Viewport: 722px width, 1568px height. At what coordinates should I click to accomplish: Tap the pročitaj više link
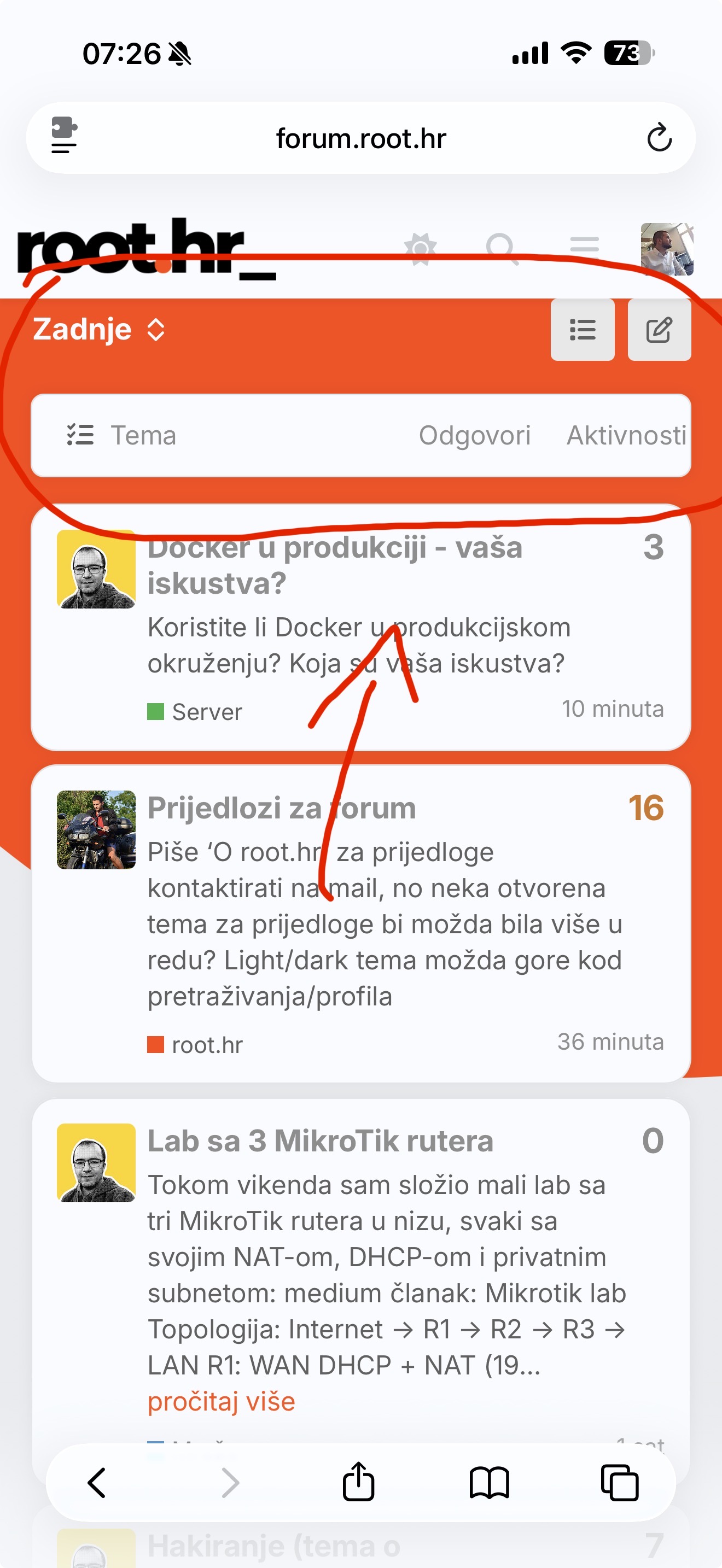(221, 1401)
